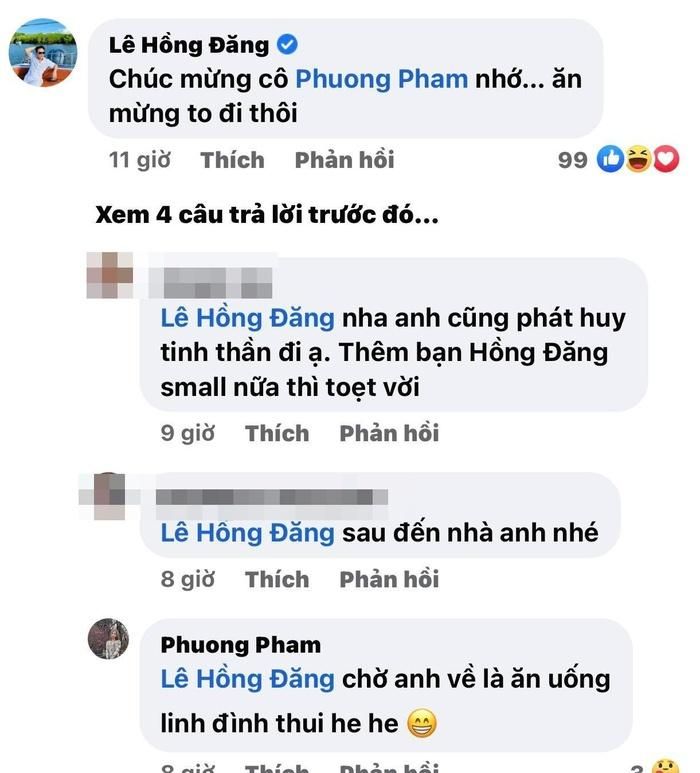Open tagged Phuong Pham in top comment
700x773 pixels.
pyautogui.click(x=382, y=77)
